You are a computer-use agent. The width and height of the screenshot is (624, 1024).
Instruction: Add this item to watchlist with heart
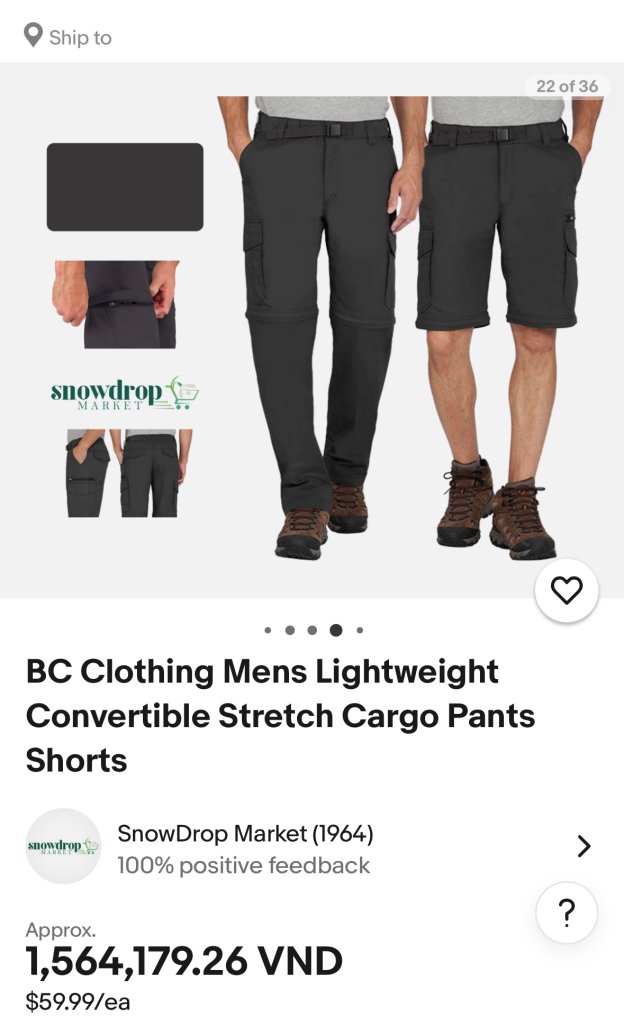point(566,590)
